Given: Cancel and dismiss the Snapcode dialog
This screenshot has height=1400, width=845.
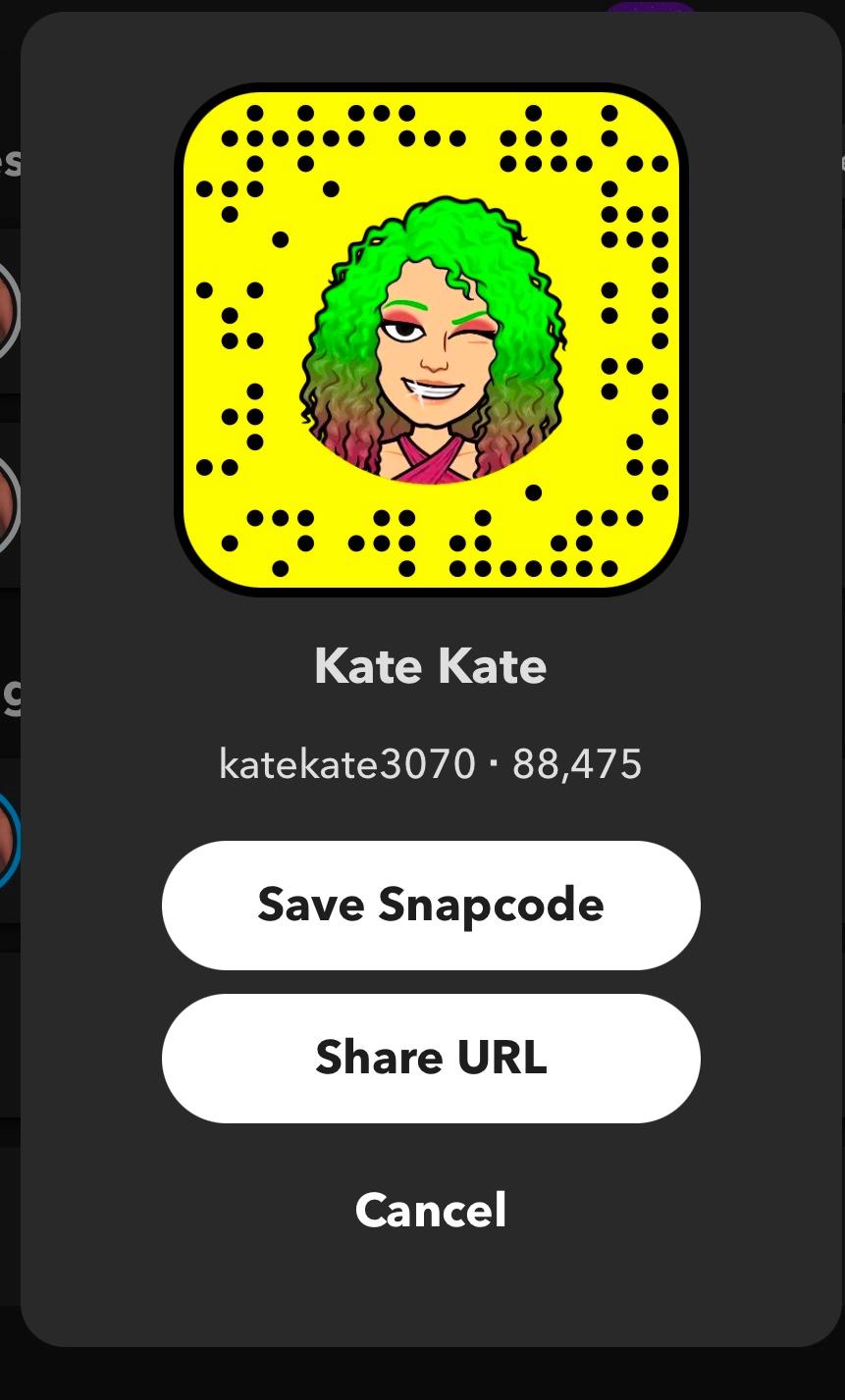Looking at the screenshot, I should point(431,1210).
